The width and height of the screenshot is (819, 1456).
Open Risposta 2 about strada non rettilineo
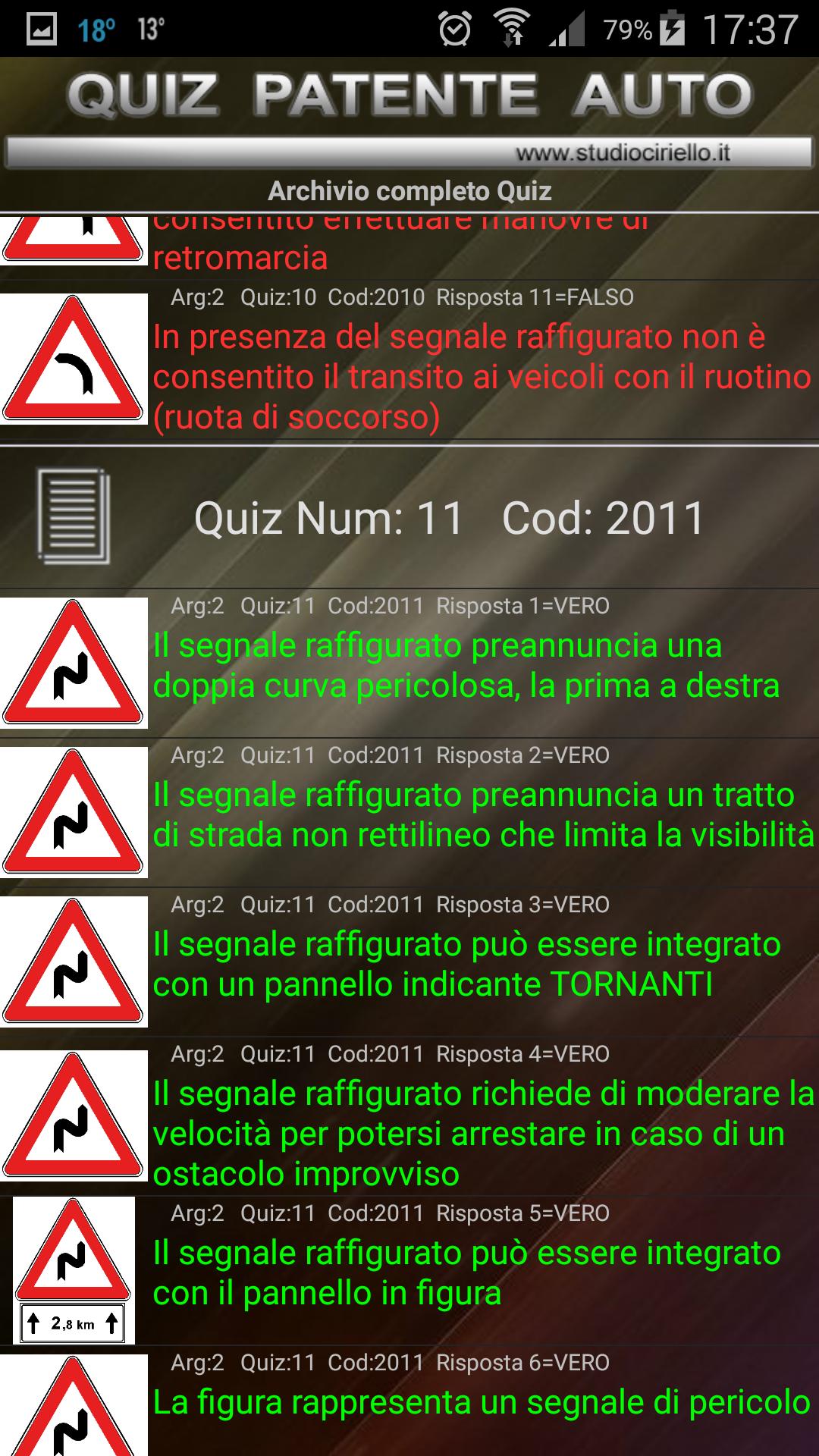click(x=482, y=815)
